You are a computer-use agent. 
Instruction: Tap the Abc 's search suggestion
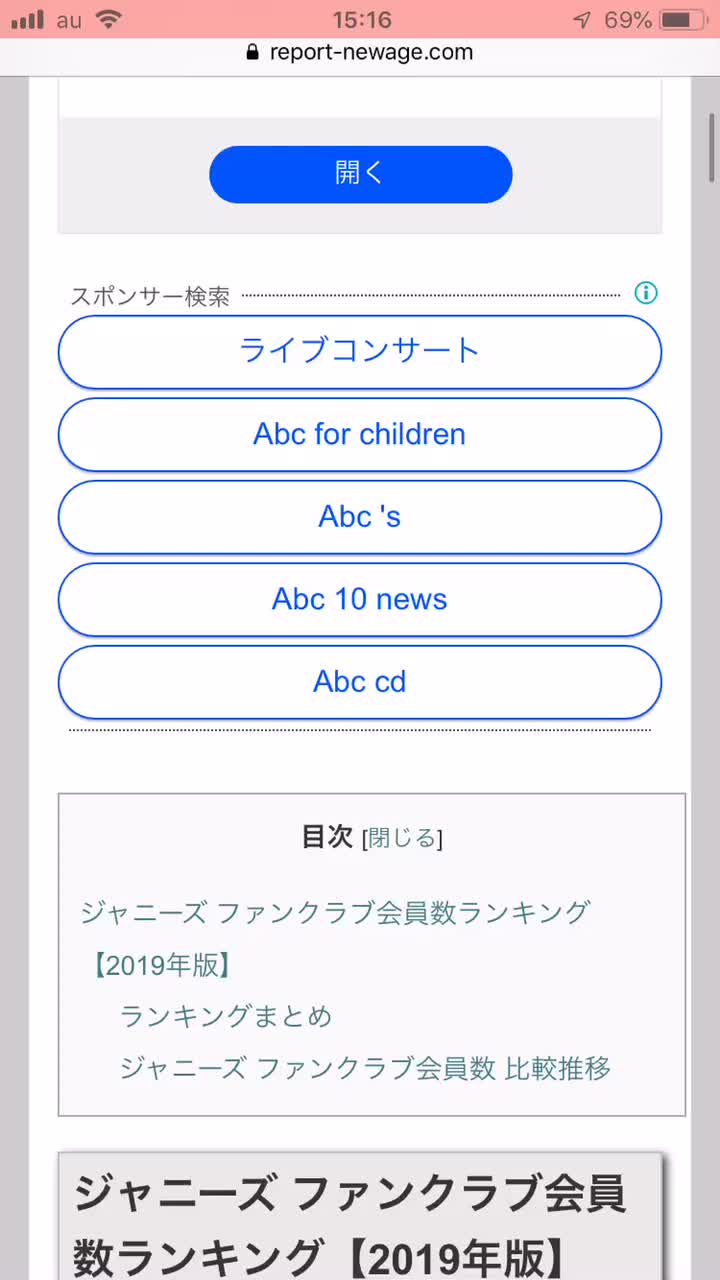point(360,517)
